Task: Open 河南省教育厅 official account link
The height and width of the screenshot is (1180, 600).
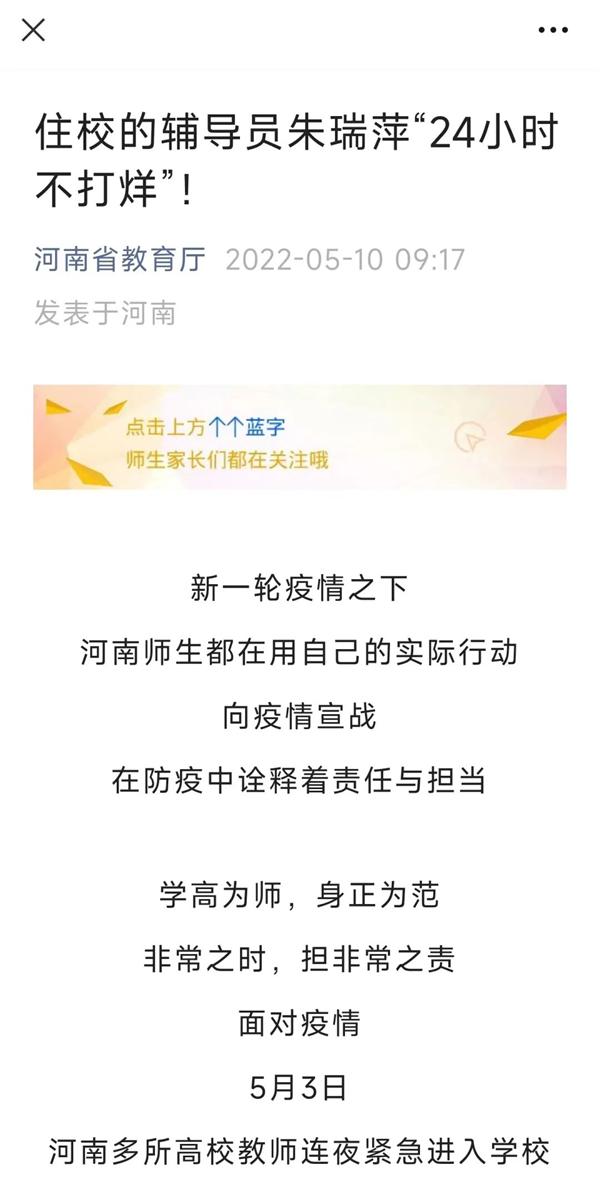Action: pyautogui.click(x=120, y=260)
